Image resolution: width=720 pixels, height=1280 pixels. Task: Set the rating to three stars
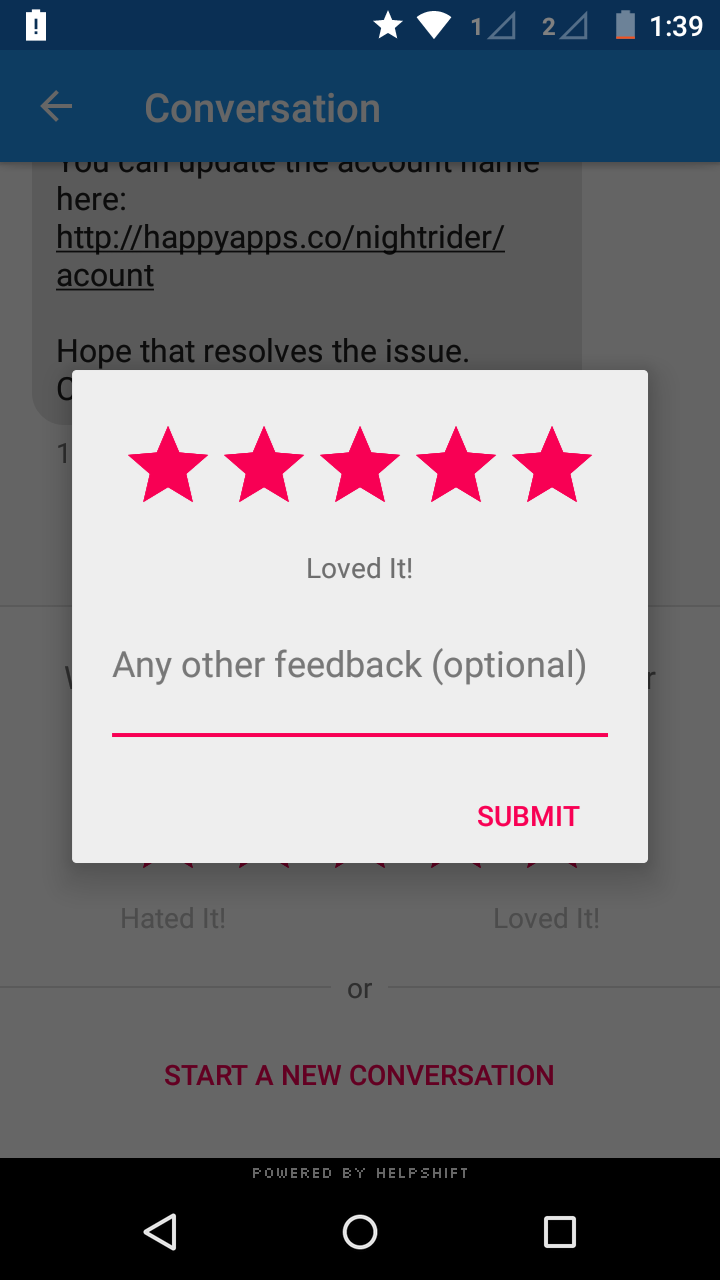click(x=360, y=465)
